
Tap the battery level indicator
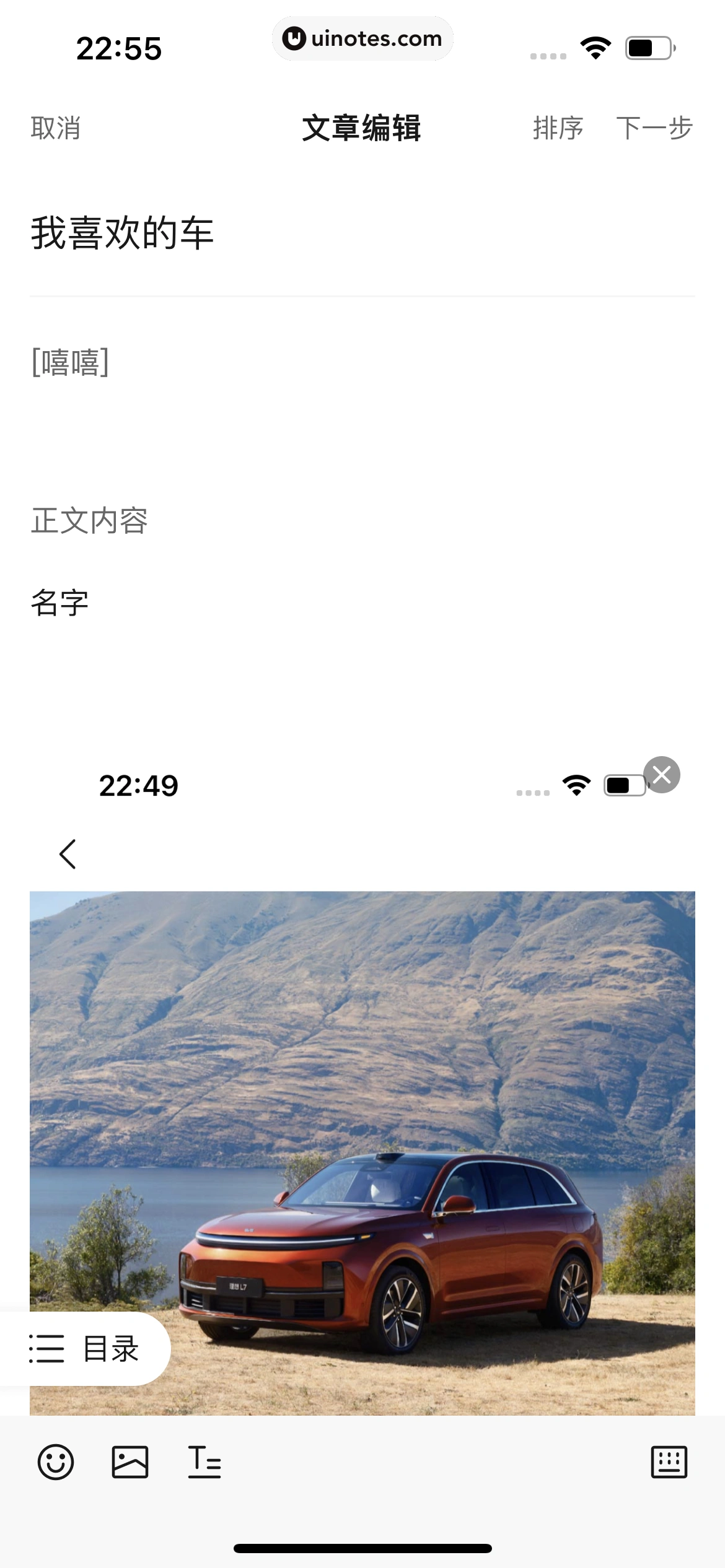tap(647, 46)
